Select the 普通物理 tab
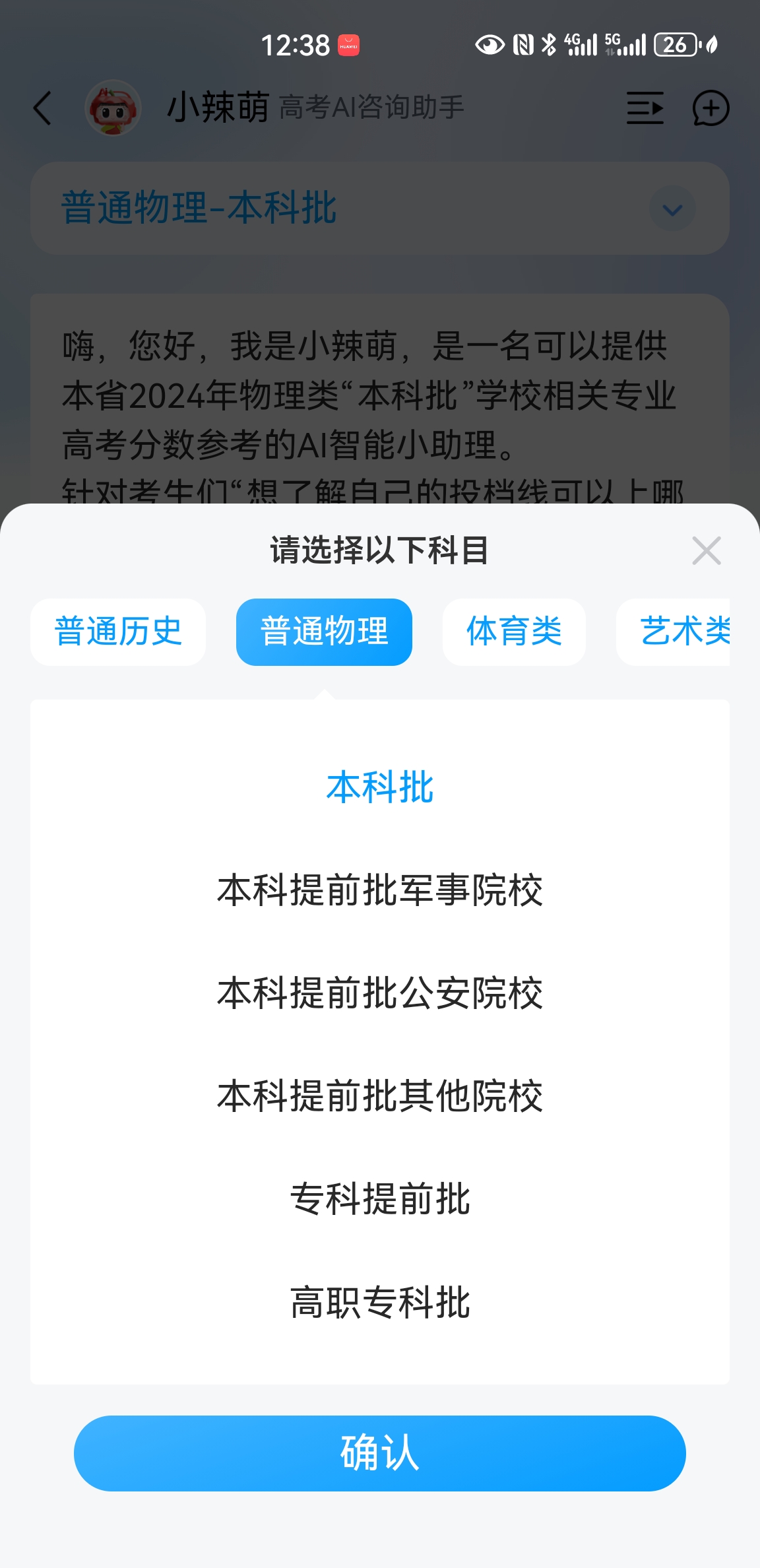The image size is (760, 1568). [x=324, y=632]
